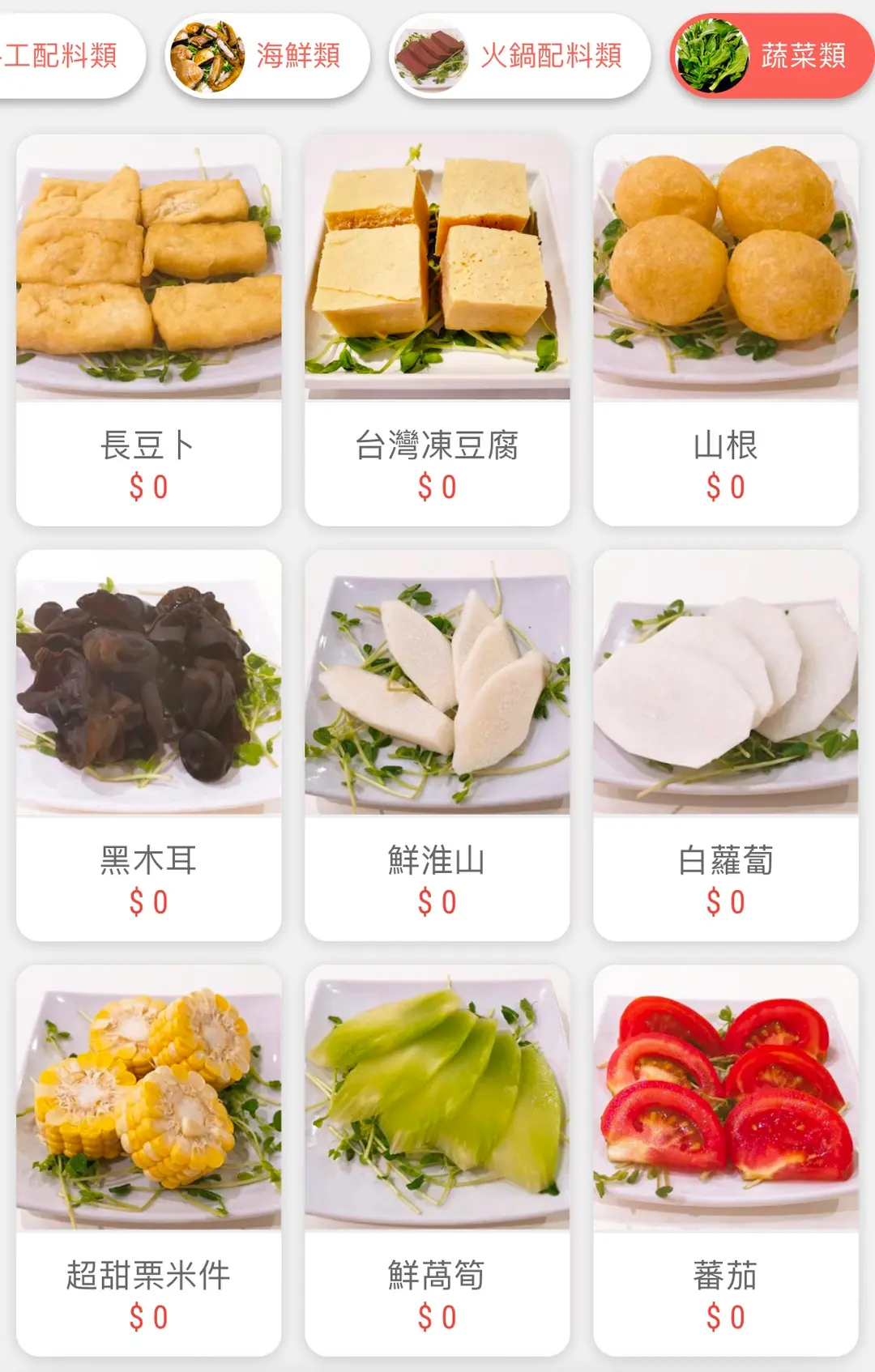
Task: Select the 蕃茄 tomato item
Action: point(726,1160)
